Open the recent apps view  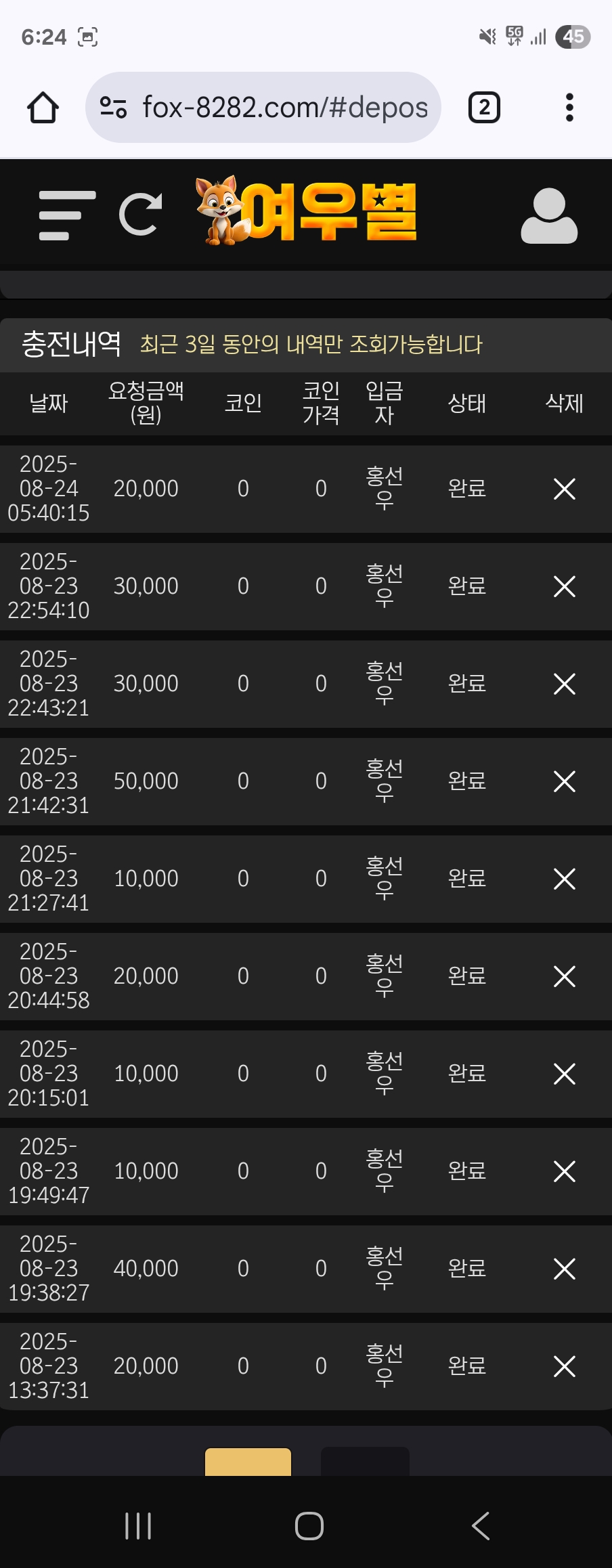(x=138, y=1526)
